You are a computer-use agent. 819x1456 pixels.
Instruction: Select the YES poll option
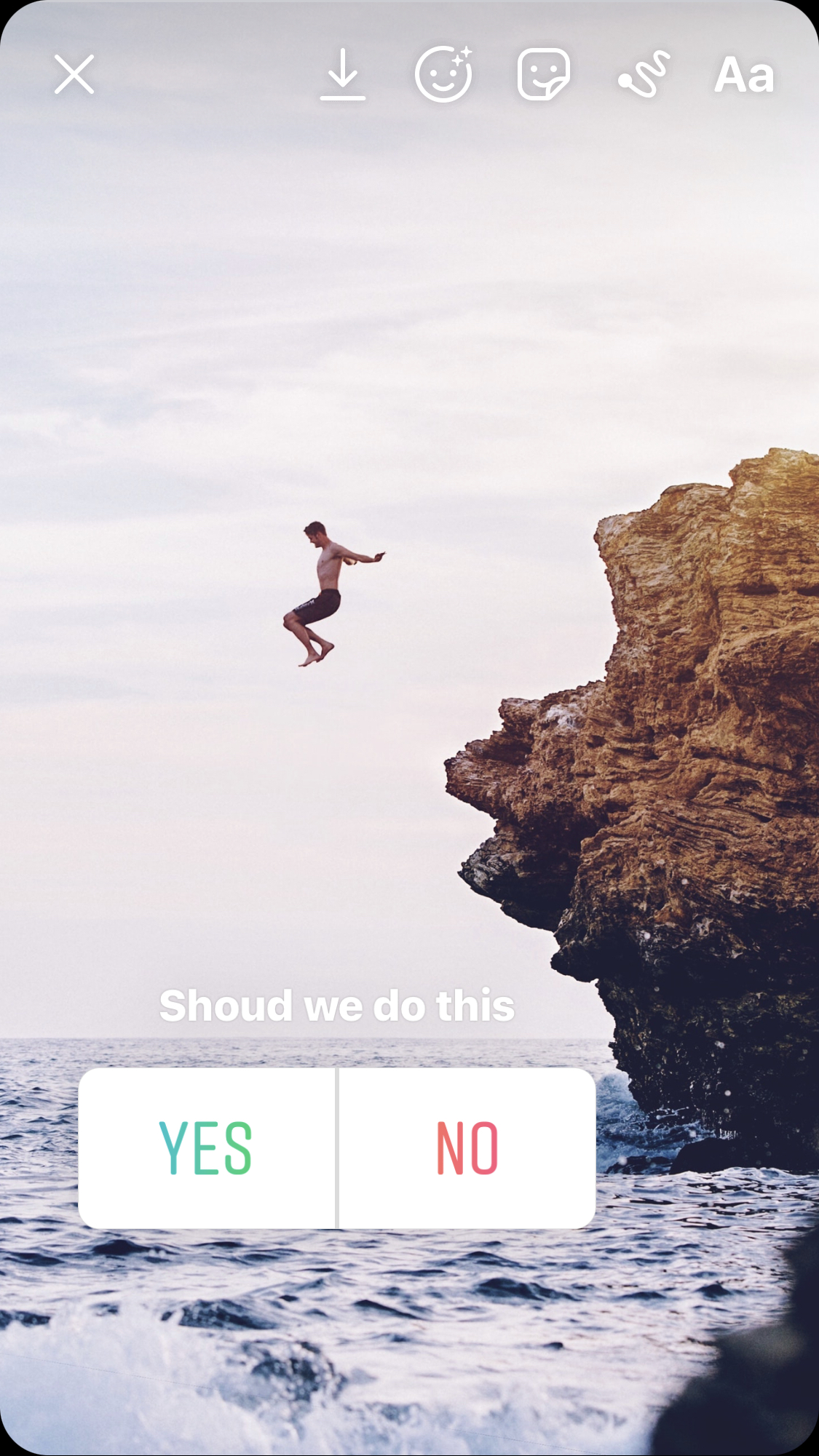click(x=207, y=1148)
